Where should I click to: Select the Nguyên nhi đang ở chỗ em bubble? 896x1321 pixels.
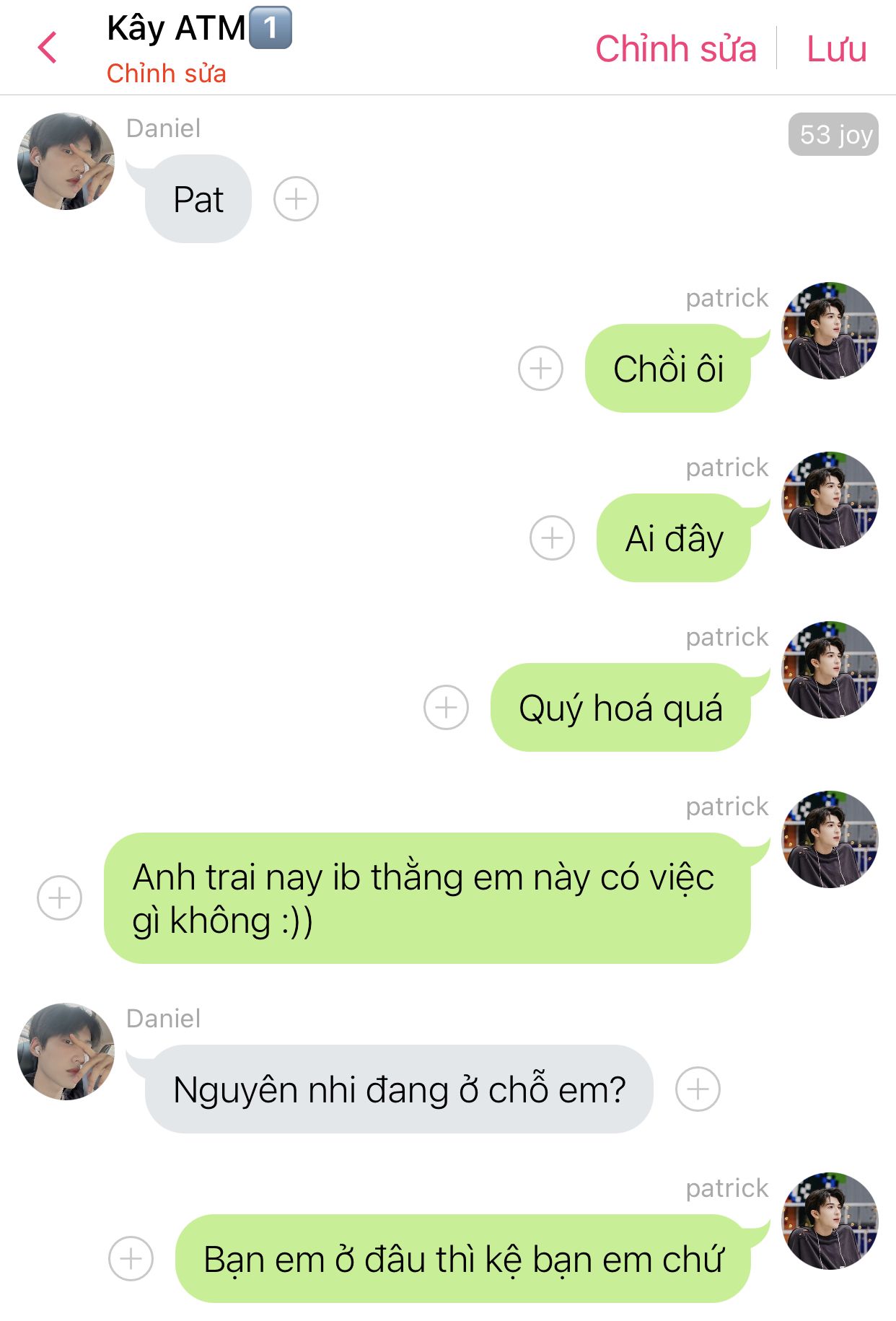[399, 1089]
